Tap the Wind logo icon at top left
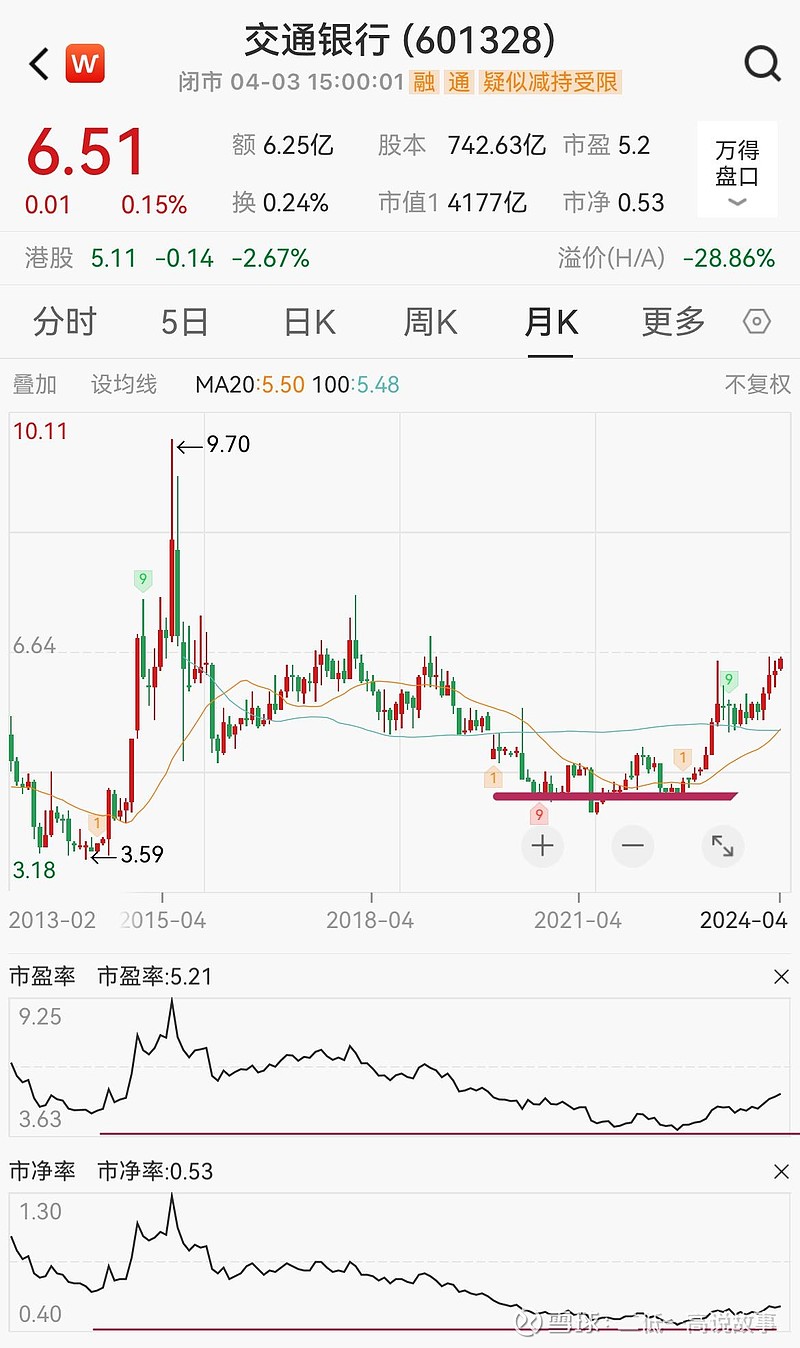800x1348 pixels. coord(85,62)
